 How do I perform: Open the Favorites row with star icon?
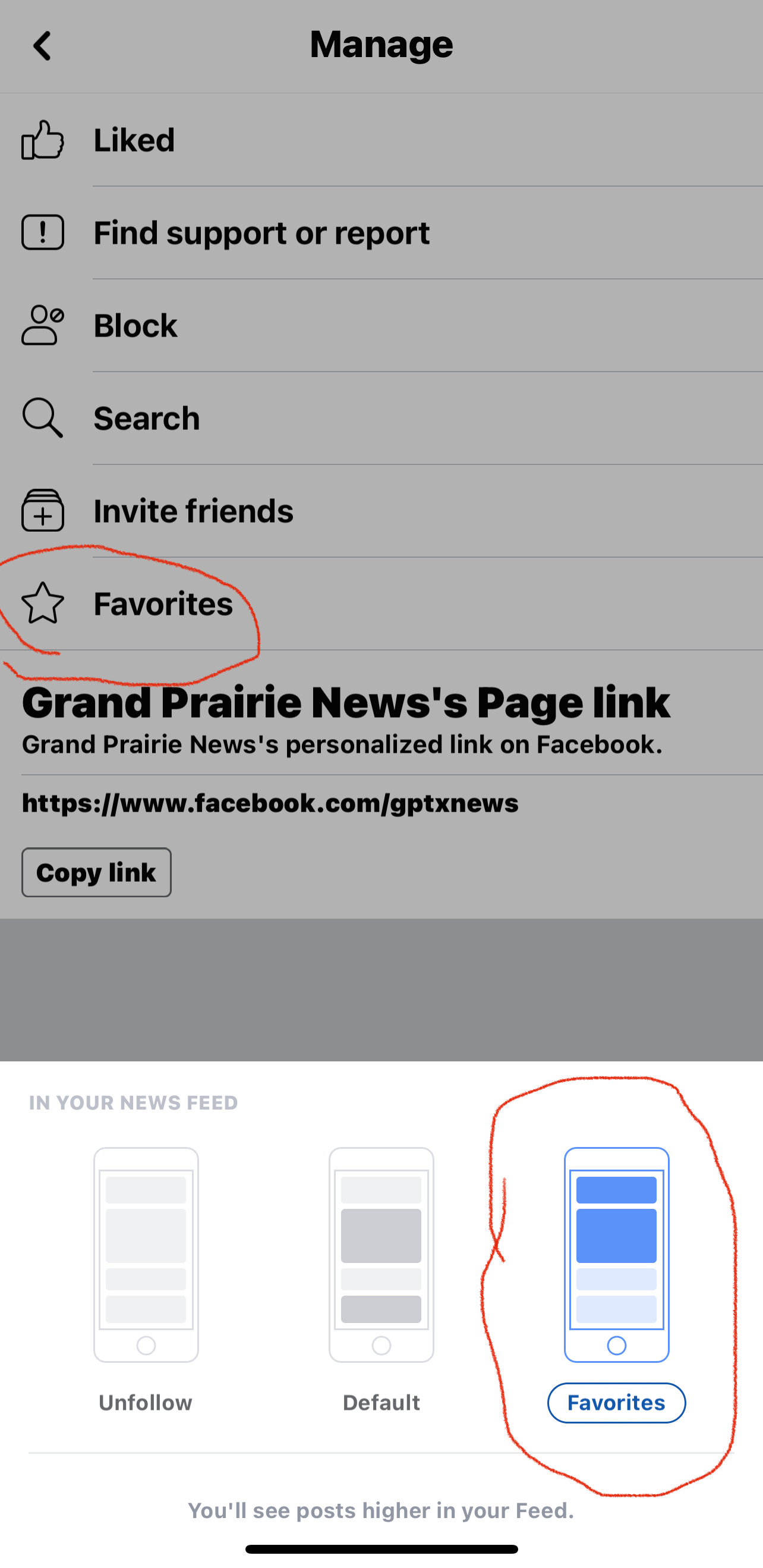381,603
